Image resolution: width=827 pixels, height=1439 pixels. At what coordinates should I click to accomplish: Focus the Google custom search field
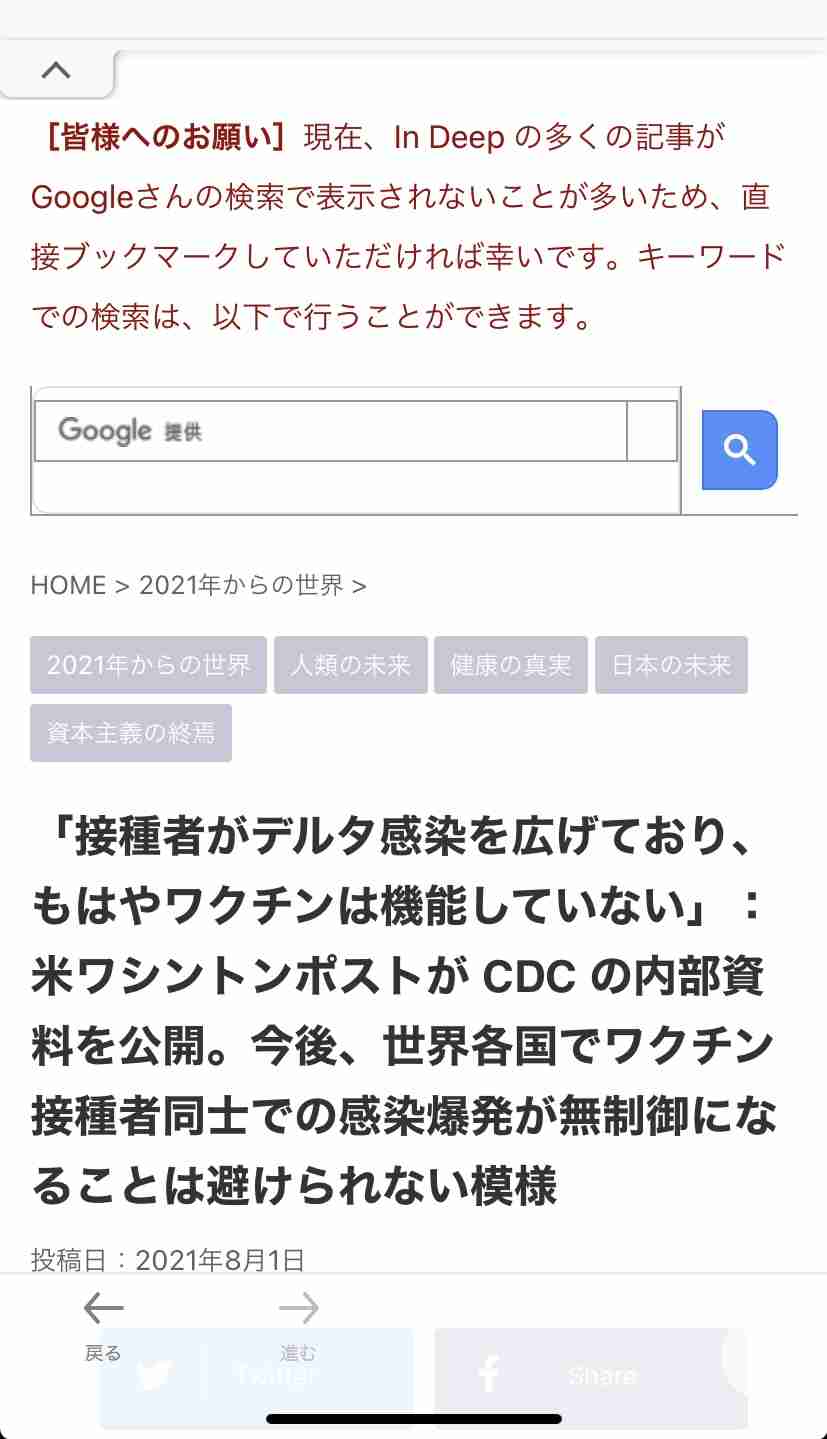[330, 431]
